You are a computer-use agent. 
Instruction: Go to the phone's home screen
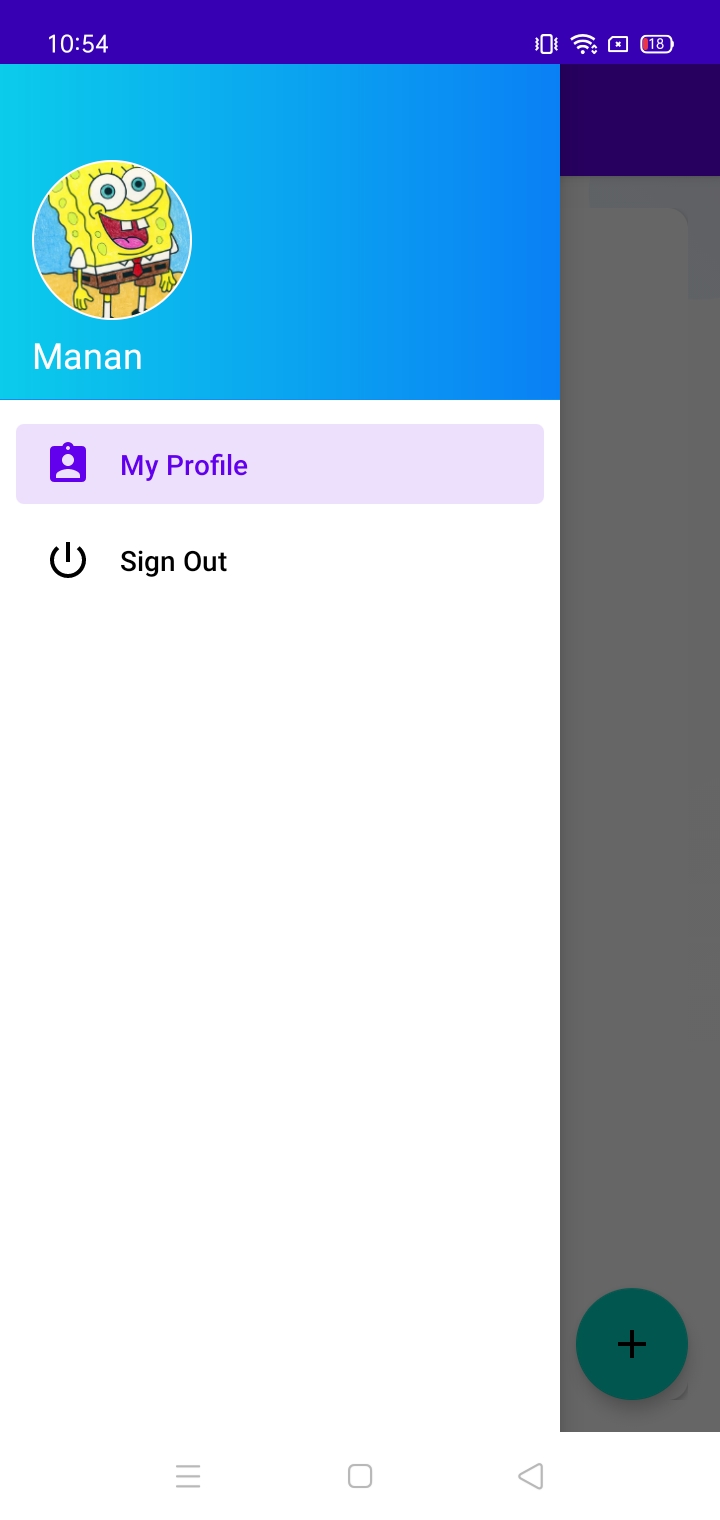click(360, 1476)
